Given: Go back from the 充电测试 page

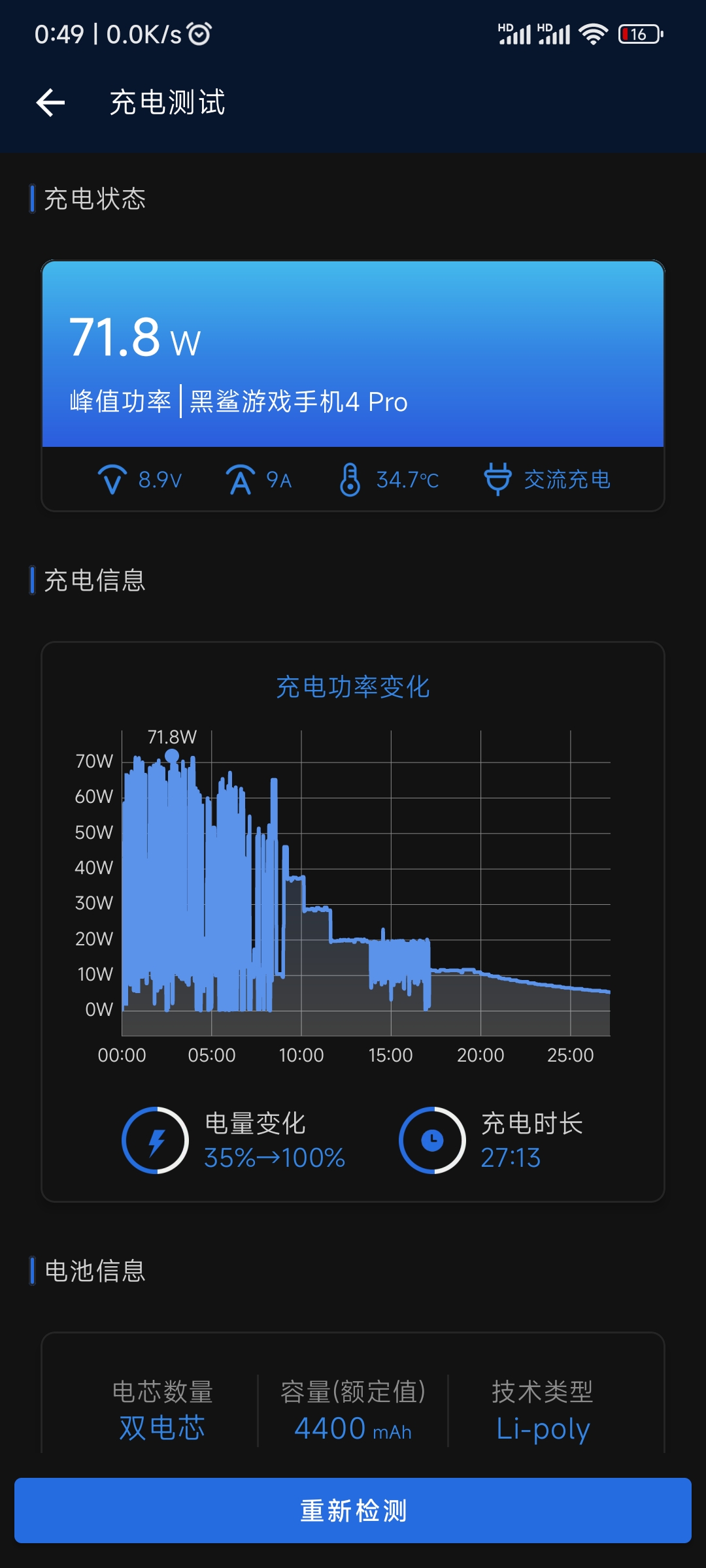Looking at the screenshot, I should [50, 103].
